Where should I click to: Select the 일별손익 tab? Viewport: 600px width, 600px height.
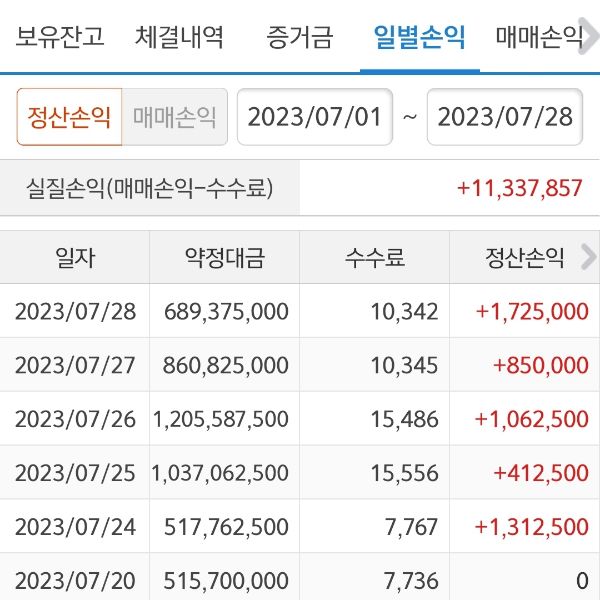tap(419, 38)
